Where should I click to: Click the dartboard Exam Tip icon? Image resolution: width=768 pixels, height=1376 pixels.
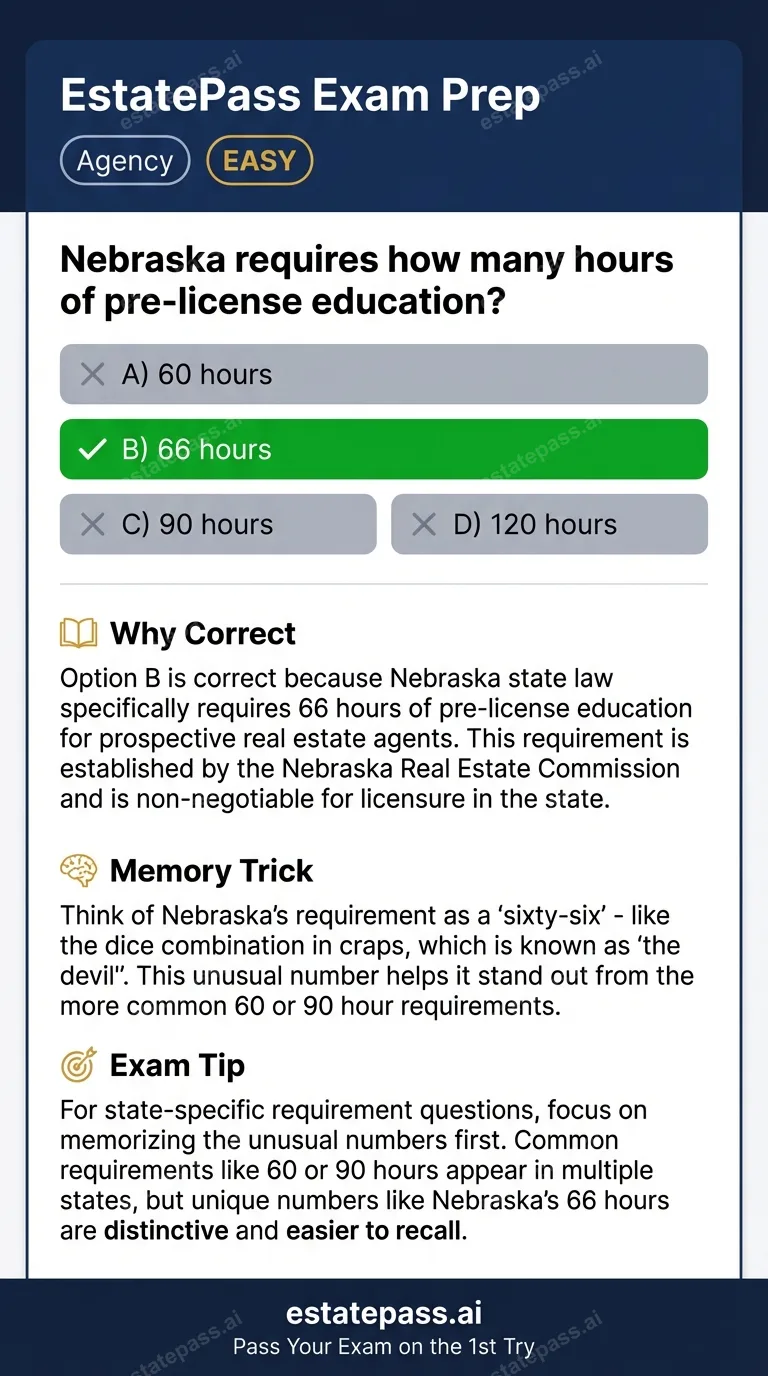[x=78, y=1065]
